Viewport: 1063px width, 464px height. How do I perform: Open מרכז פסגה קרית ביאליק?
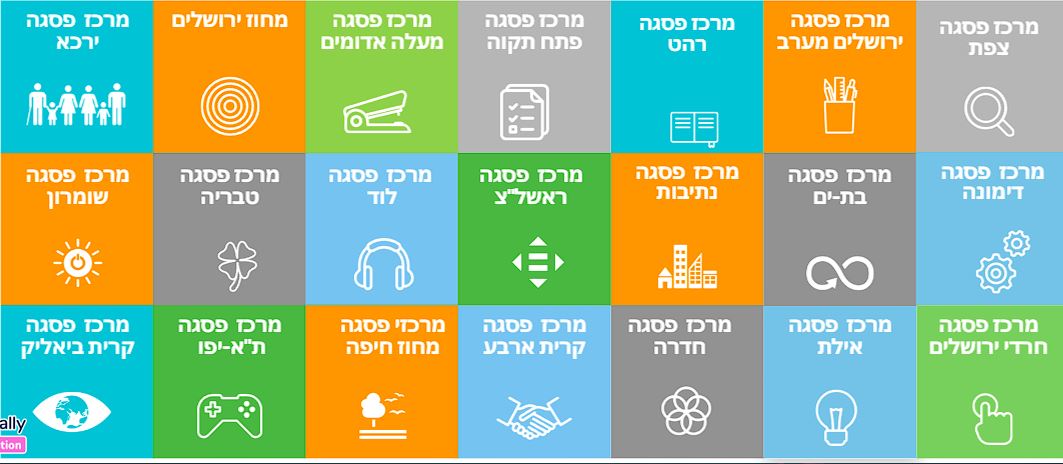[x=76, y=381]
